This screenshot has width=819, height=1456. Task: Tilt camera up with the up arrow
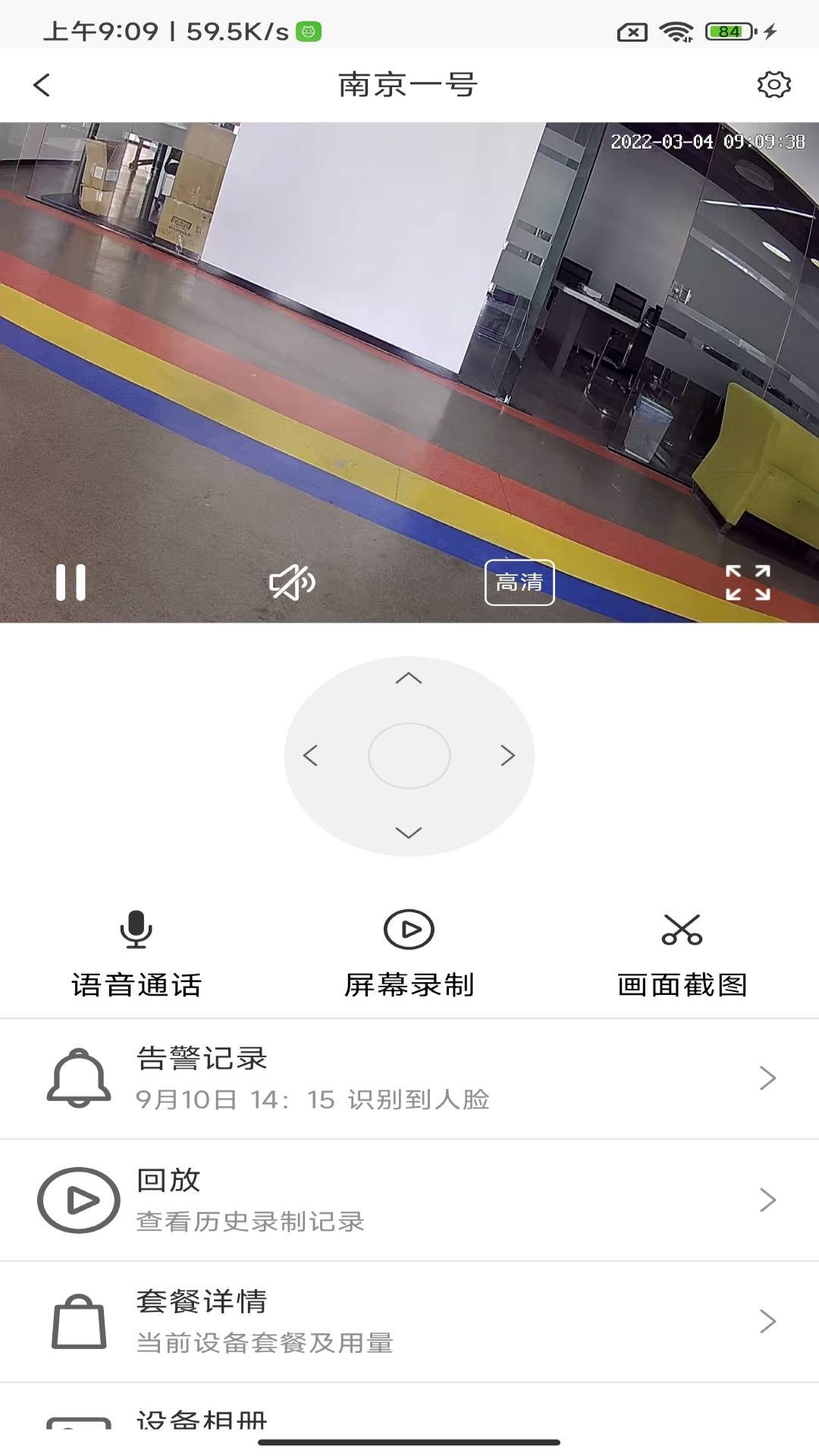[409, 678]
